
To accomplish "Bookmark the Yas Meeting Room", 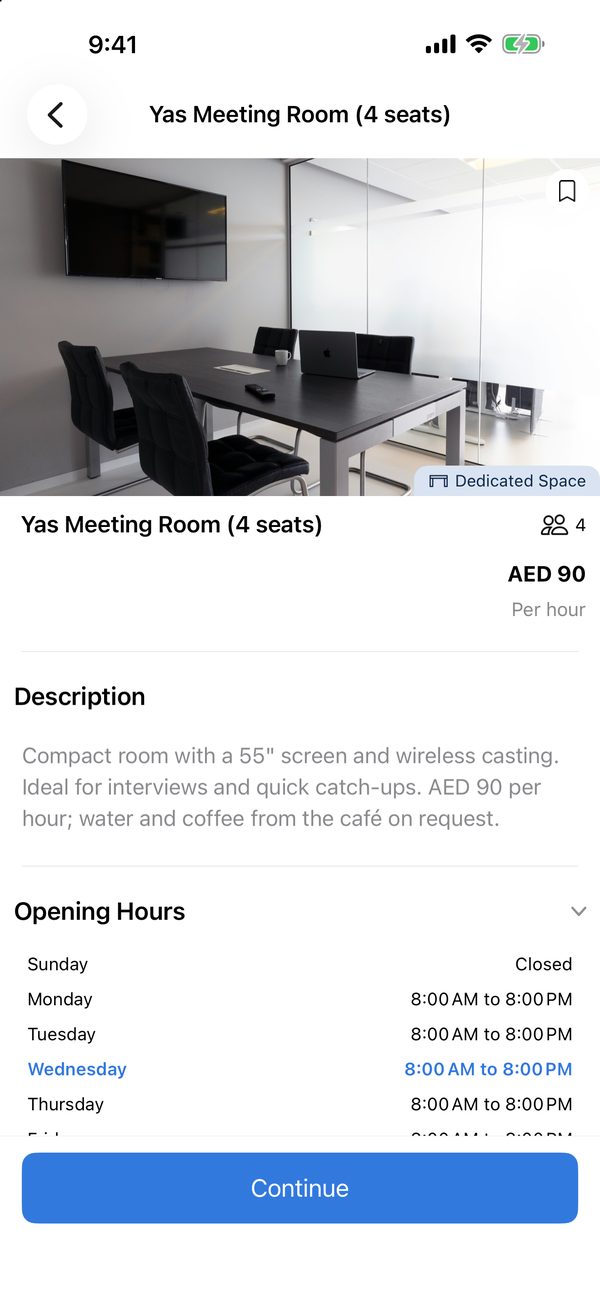I will pyautogui.click(x=567, y=191).
